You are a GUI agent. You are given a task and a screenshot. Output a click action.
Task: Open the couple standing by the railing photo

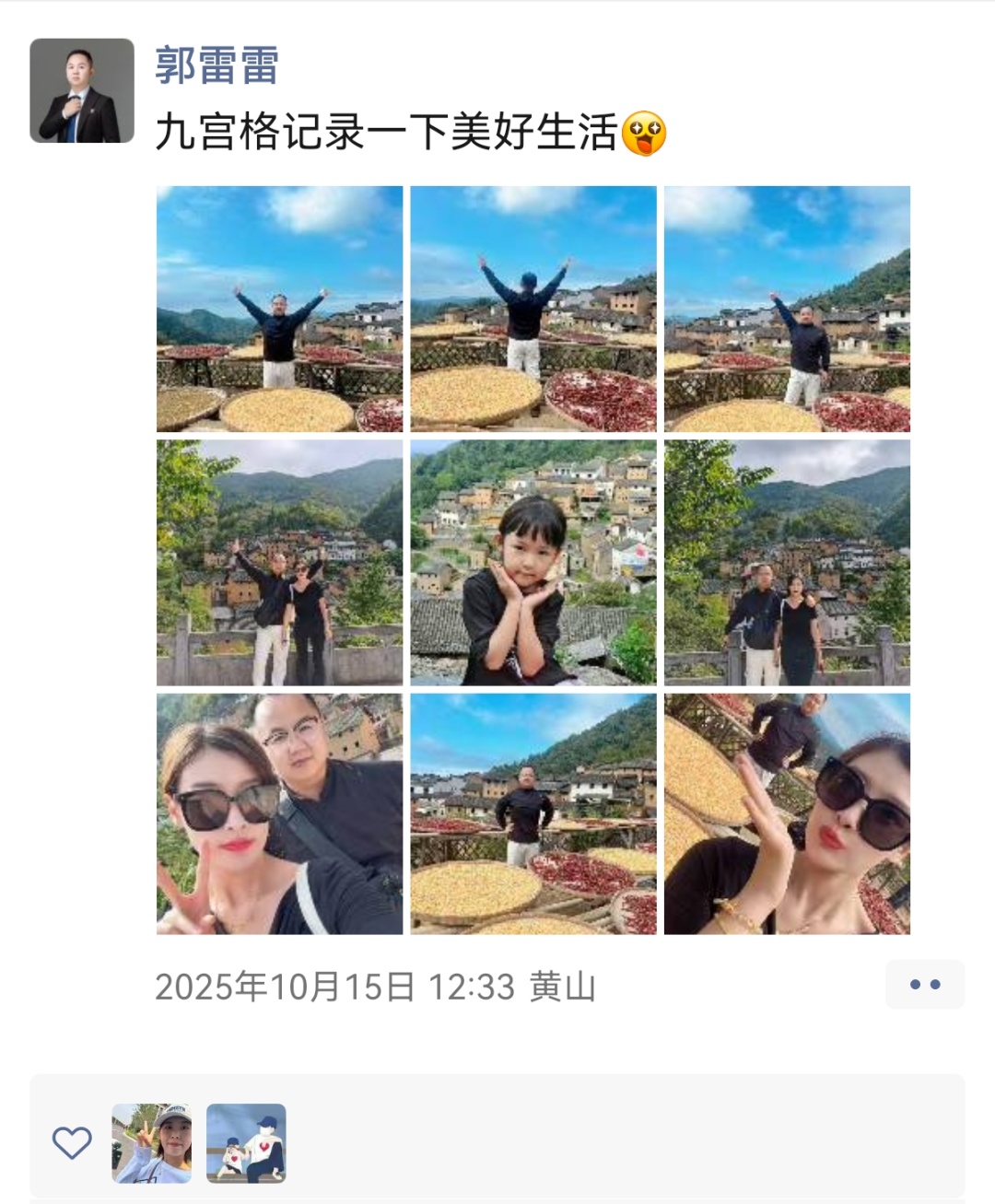pyautogui.click(x=787, y=562)
